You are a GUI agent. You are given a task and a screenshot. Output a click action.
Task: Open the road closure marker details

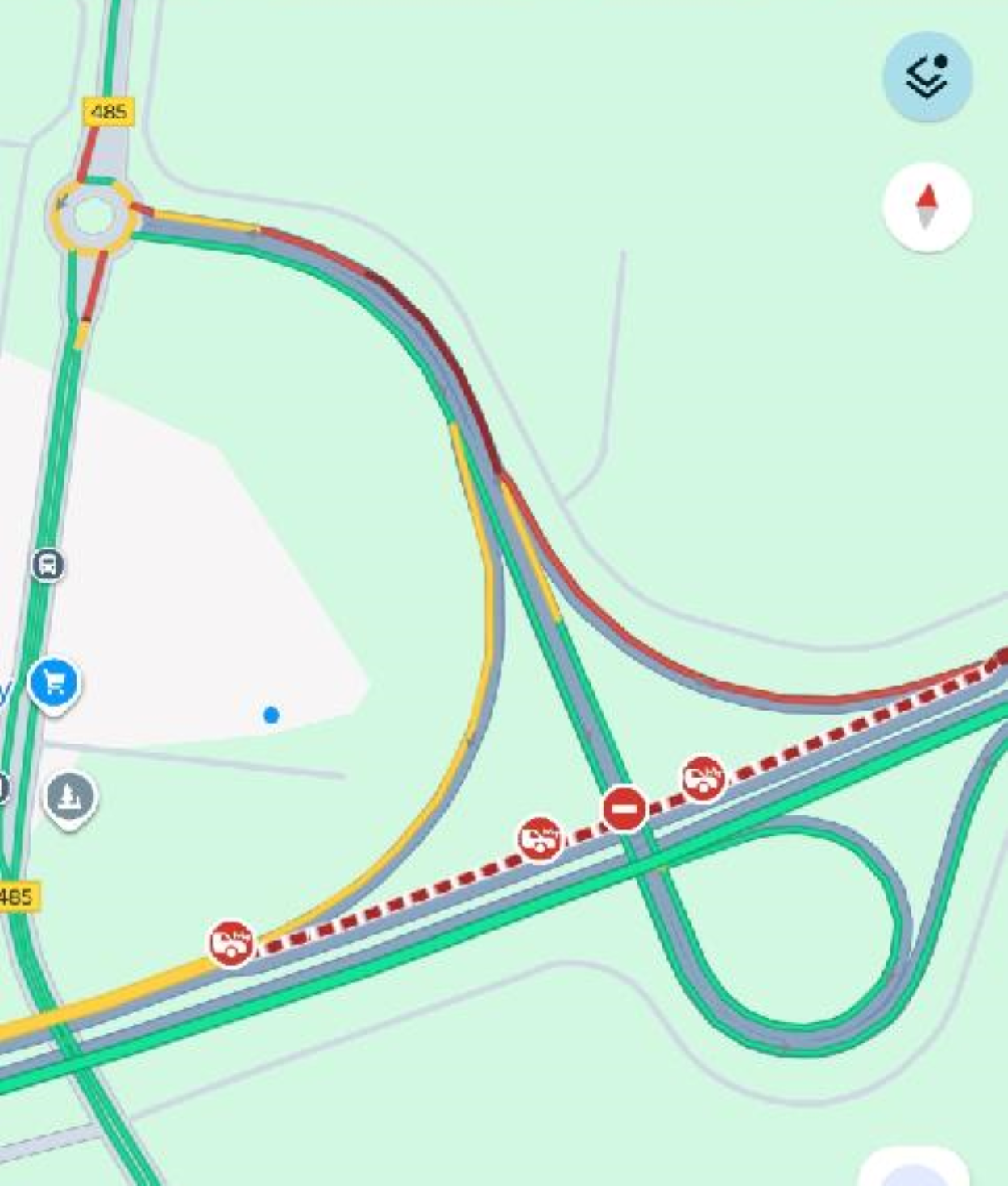tap(624, 808)
